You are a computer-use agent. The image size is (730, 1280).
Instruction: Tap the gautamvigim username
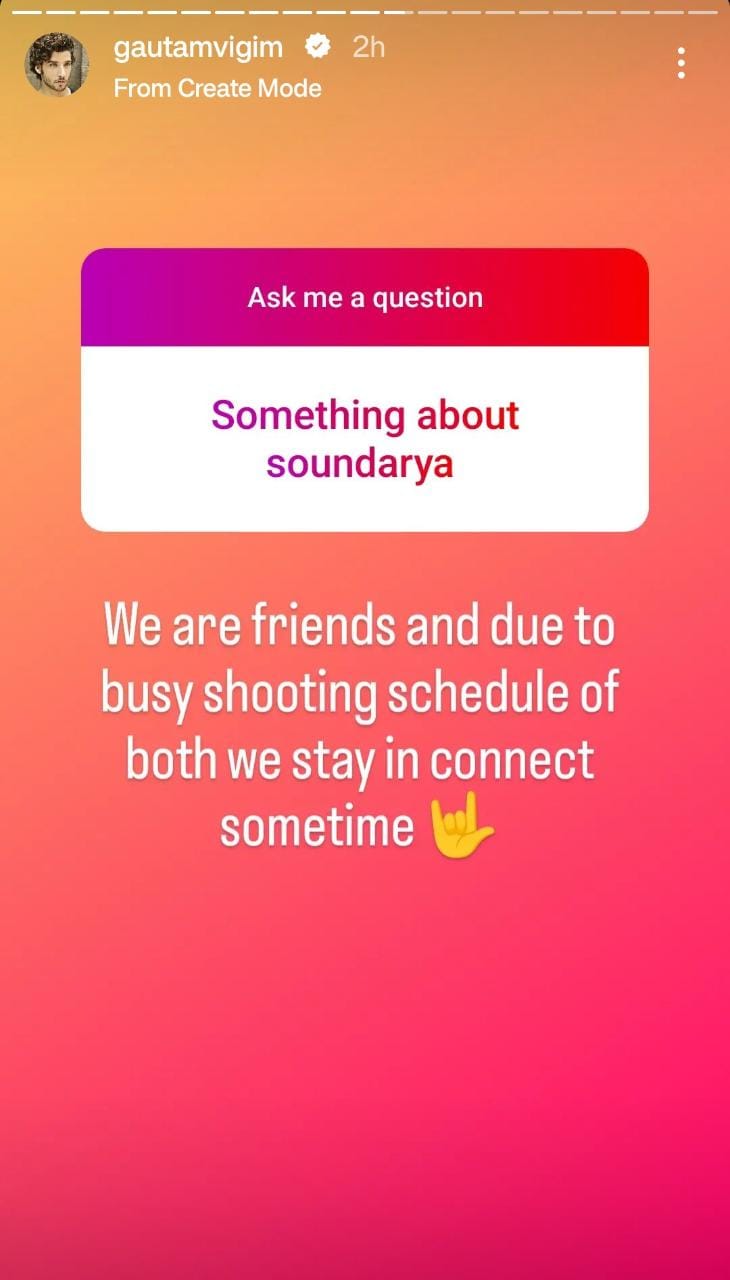(x=198, y=47)
